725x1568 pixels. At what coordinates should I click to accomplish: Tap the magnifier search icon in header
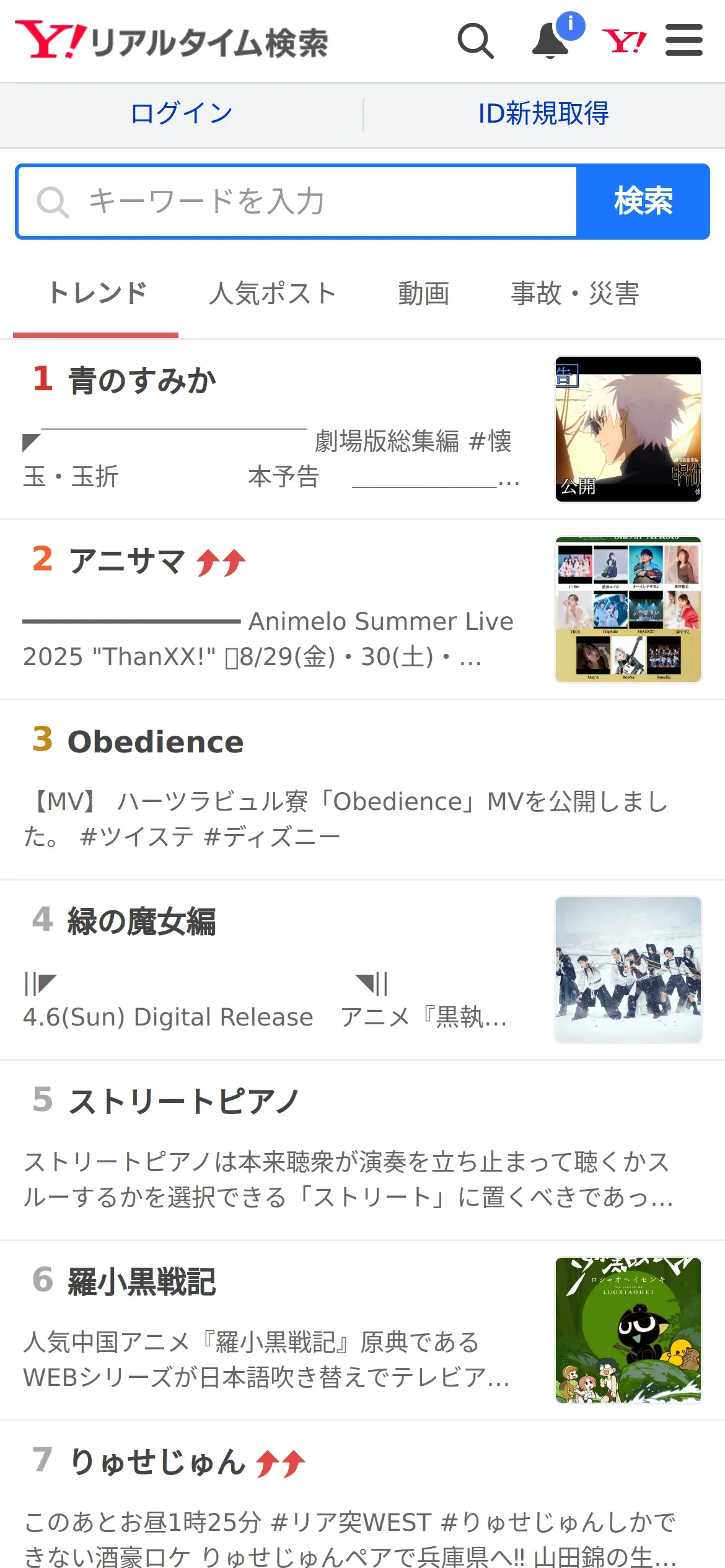(475, 41)
